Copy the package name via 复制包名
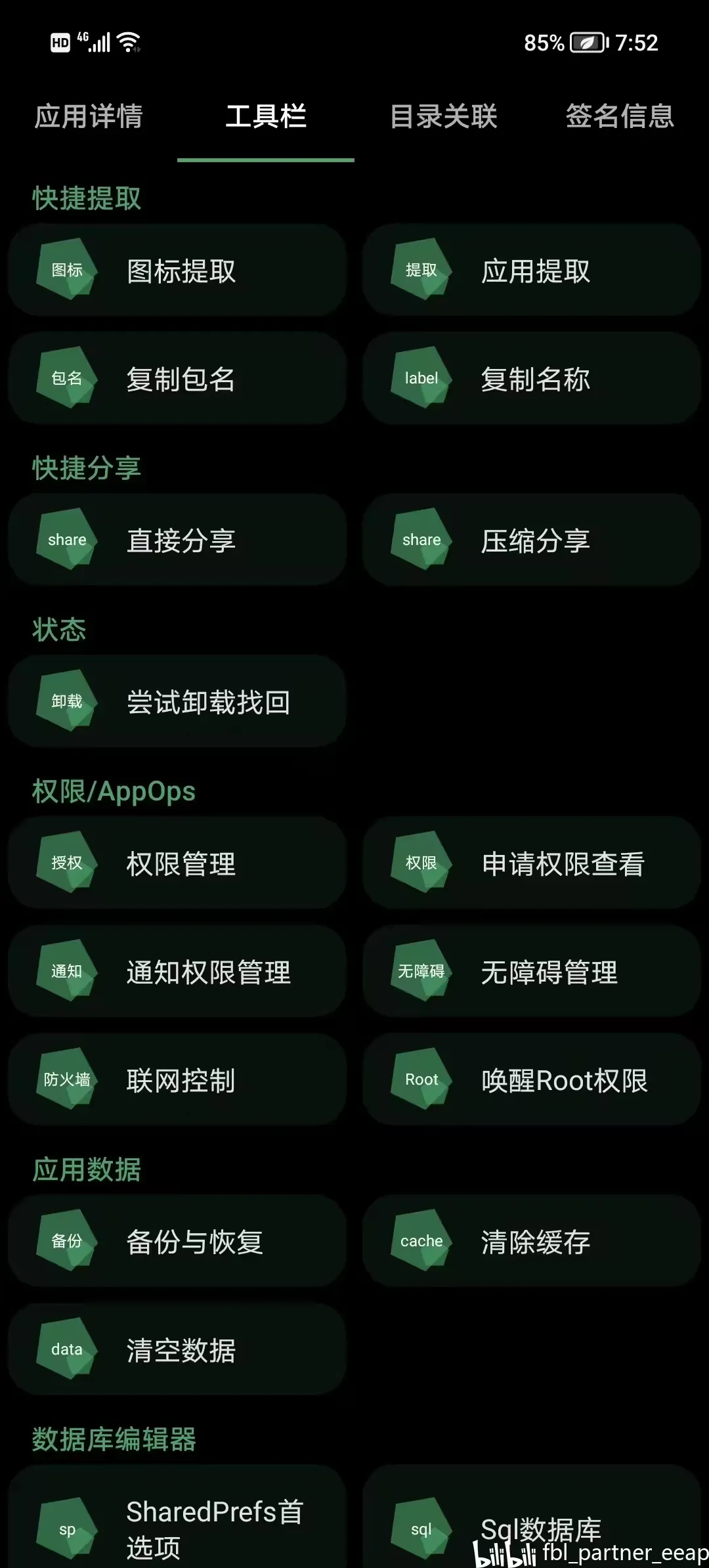This screenshot has width=709, height=1568. click(177, 379)
